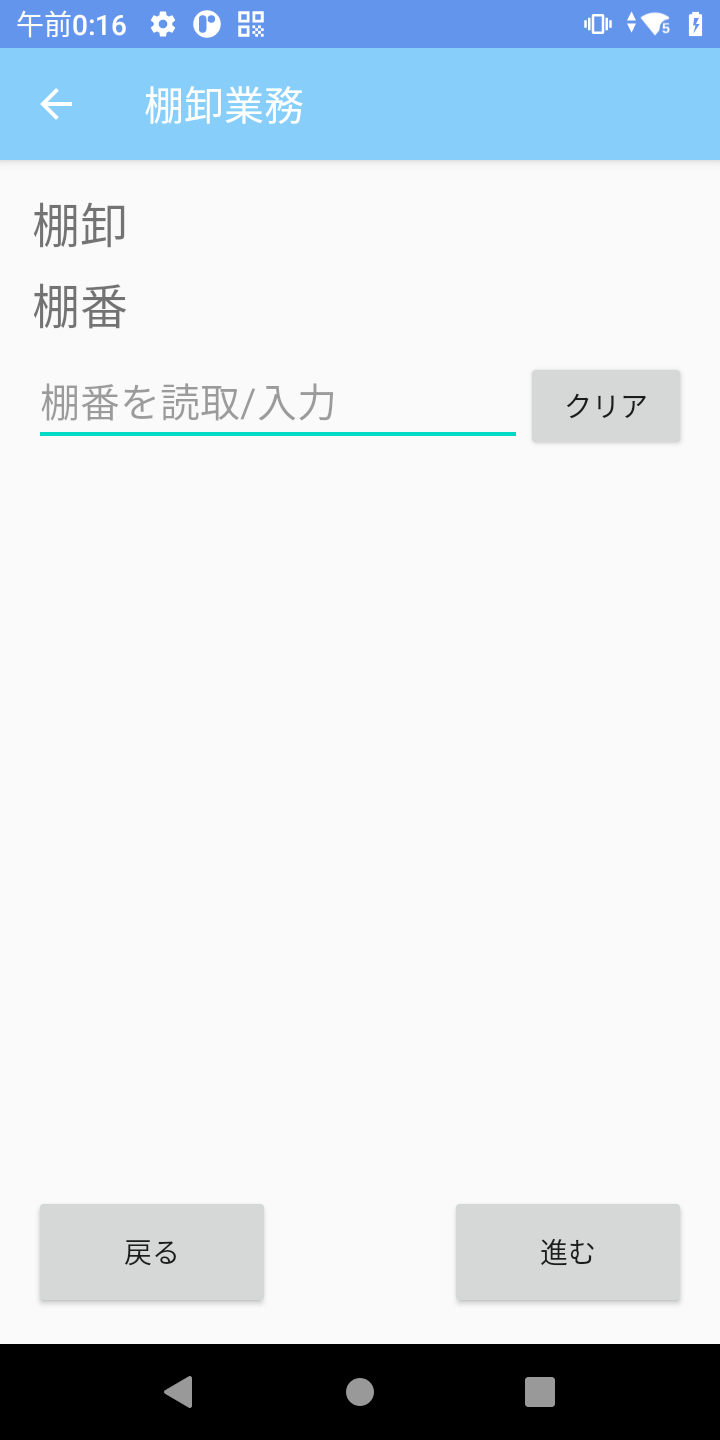
Task: Focus the 棚番を読取/入力 text field
Action: 277,404
